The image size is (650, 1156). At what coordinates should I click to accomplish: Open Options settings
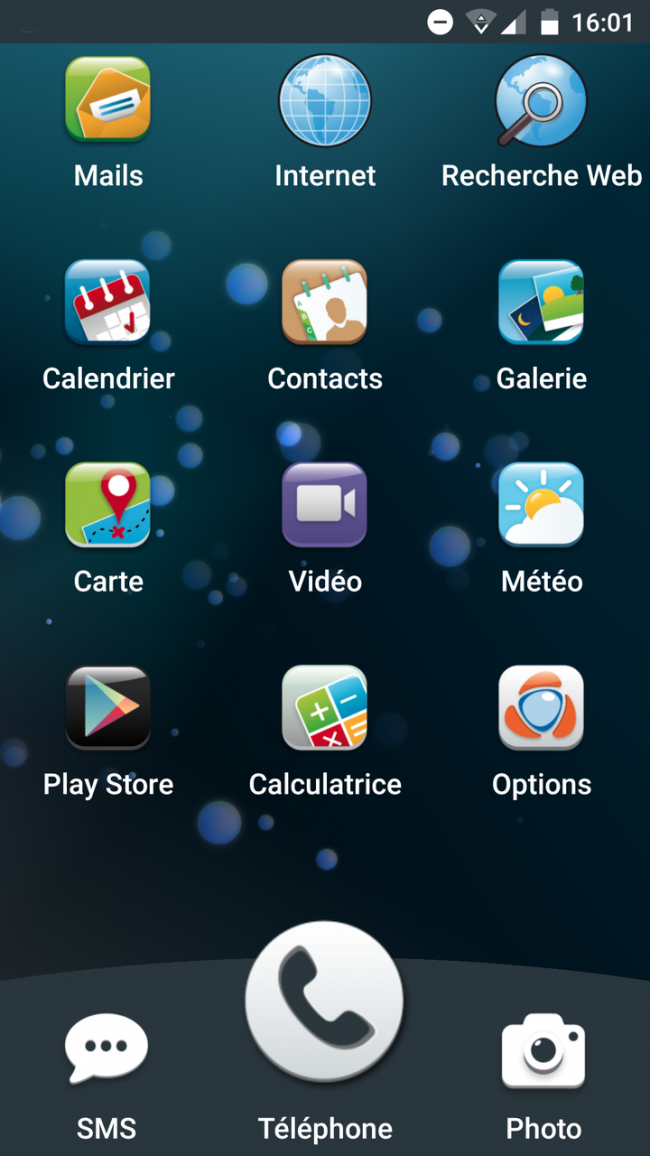[541, 709]
